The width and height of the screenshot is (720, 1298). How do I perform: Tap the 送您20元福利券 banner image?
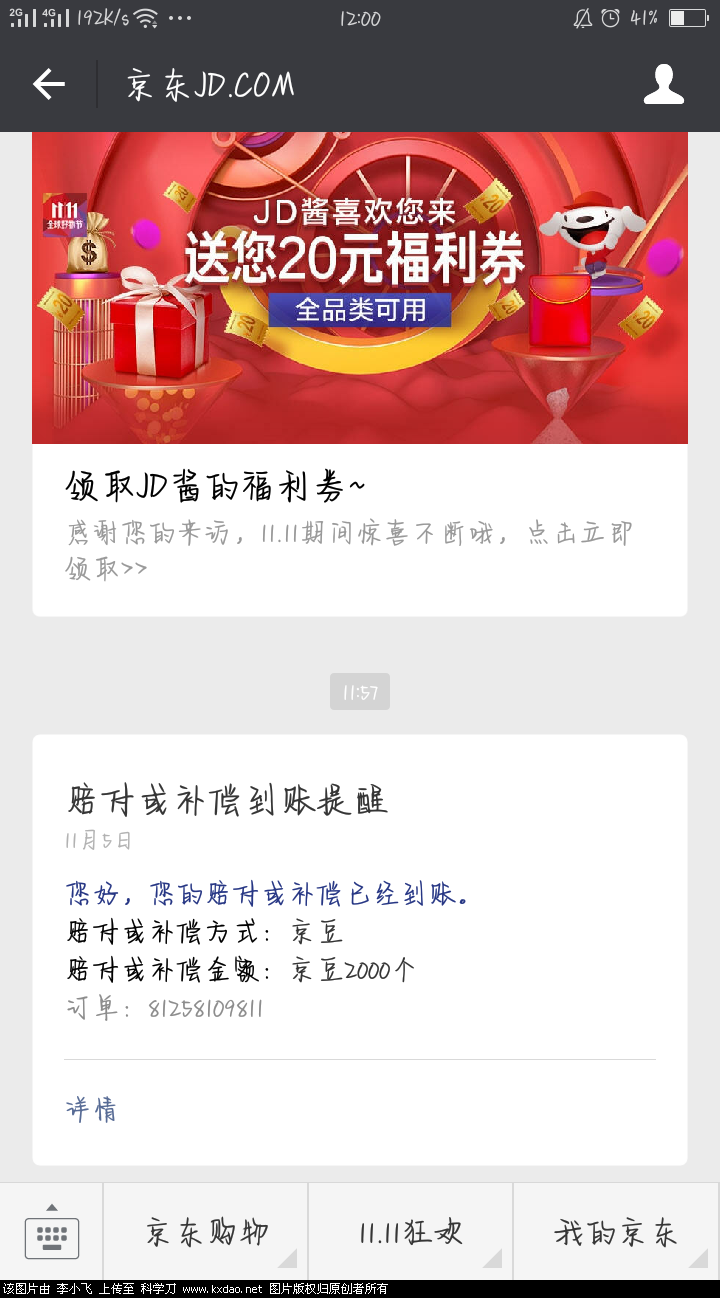360,286
